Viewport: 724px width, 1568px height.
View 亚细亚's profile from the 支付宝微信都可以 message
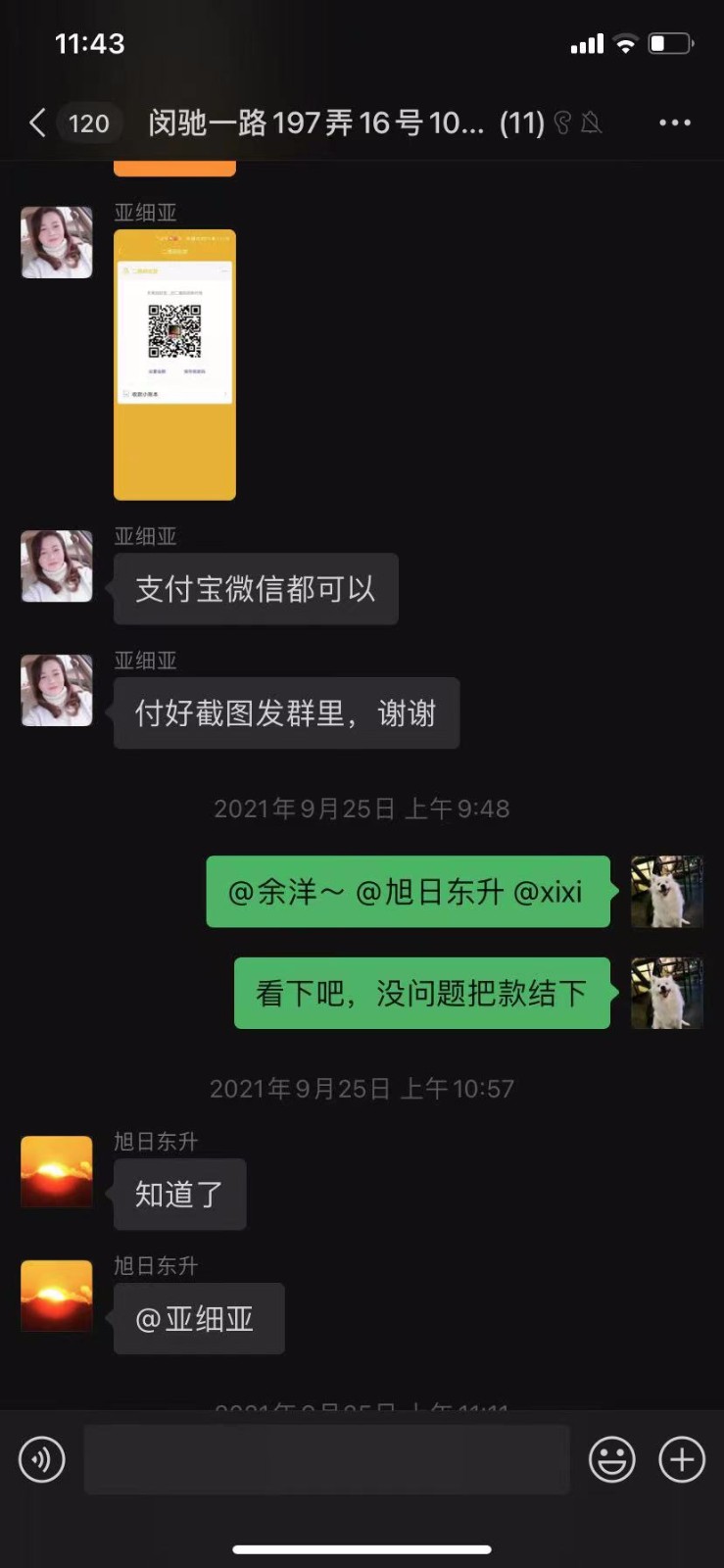(x=57, y=566)
